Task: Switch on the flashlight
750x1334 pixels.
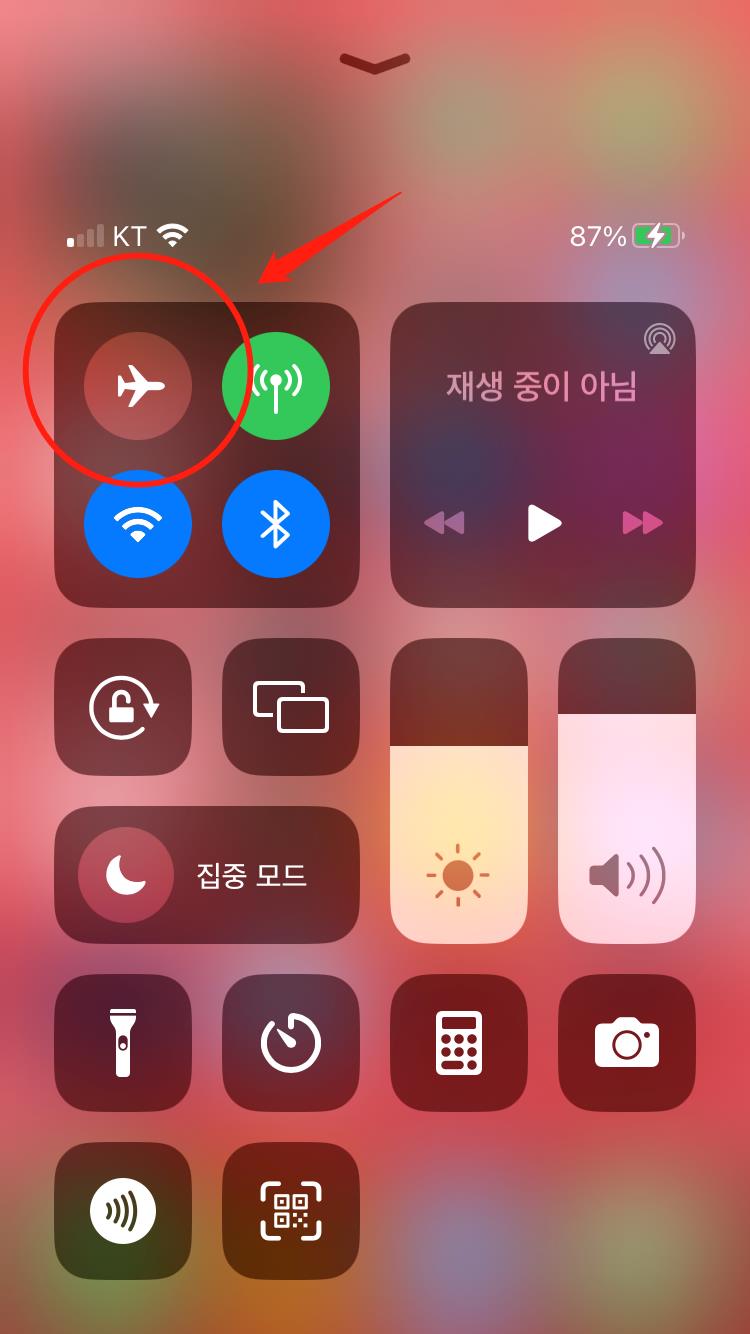Action: (x=123, y=1043)
